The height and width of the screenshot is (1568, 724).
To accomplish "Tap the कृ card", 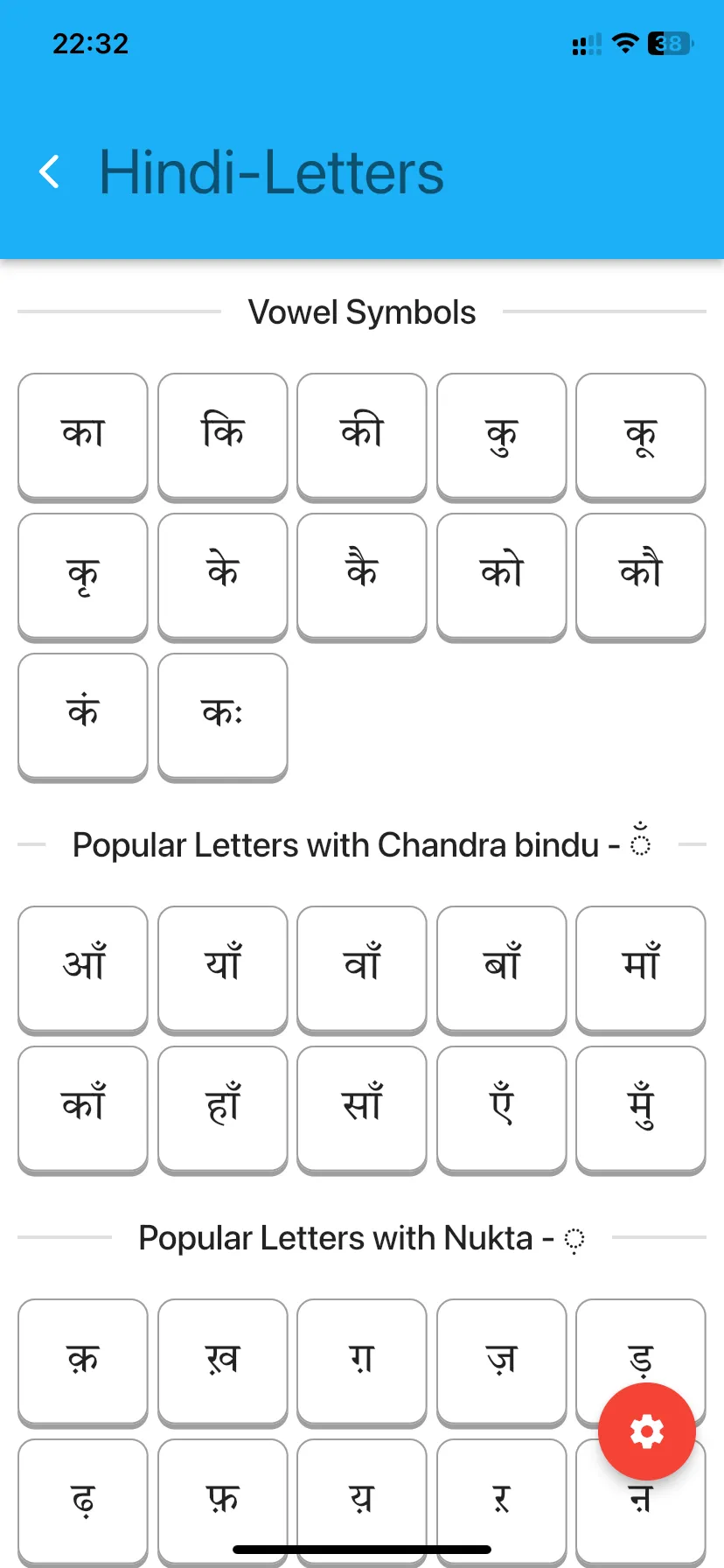I will pos(82,576).
